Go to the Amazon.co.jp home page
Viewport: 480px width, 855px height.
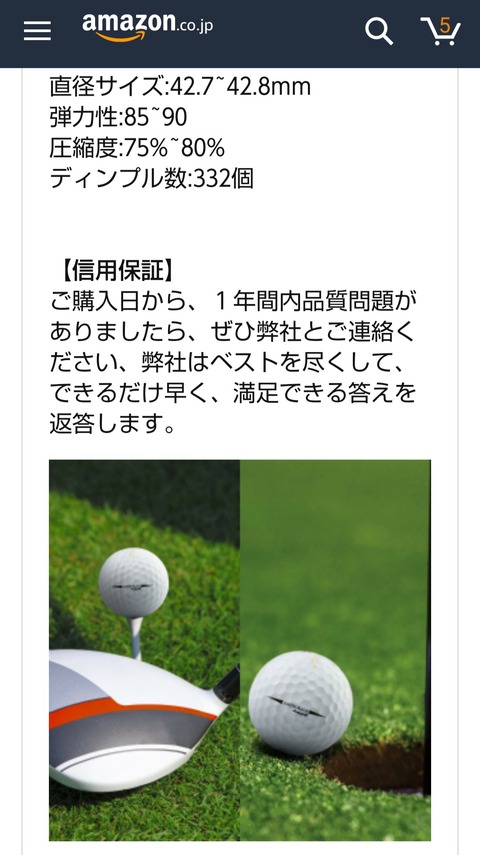(147, 28)
